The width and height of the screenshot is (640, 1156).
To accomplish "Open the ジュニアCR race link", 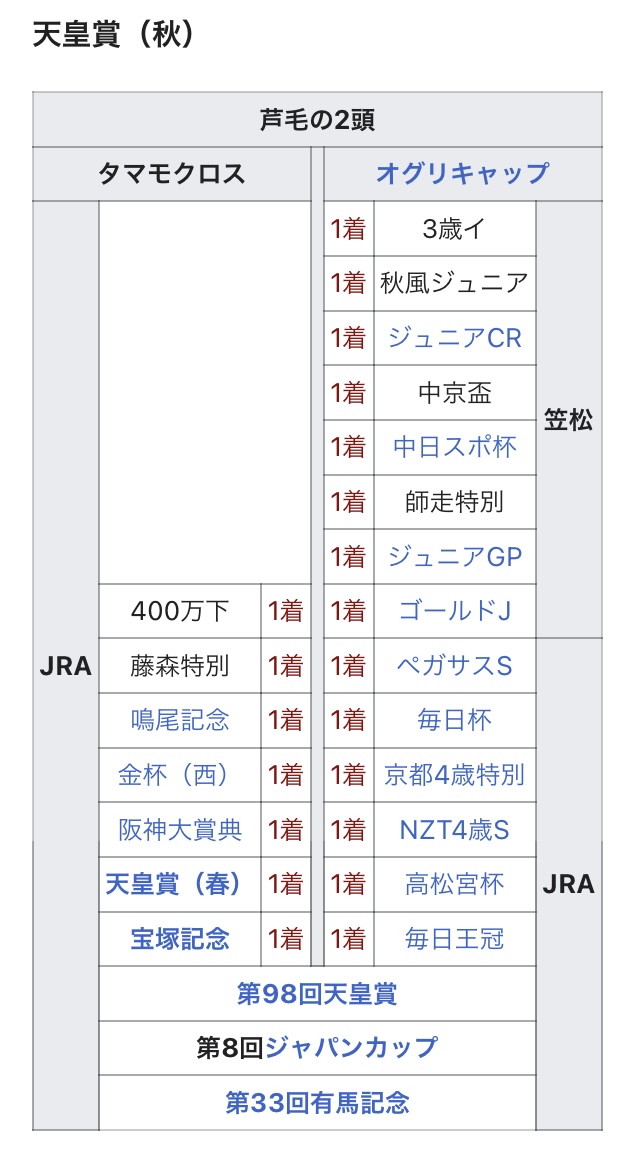I will point(454,338).
